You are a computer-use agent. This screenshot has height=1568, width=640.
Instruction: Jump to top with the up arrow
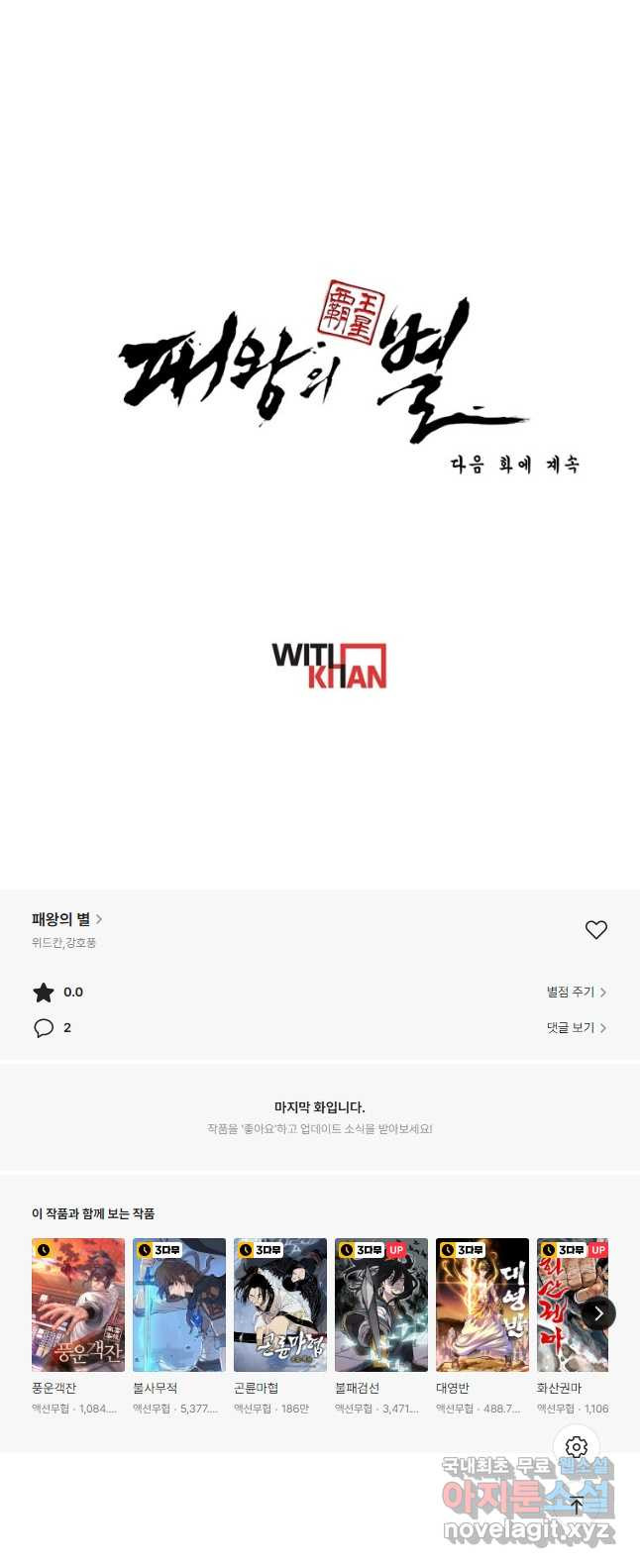pyautogui.click(x=577, y=1504)
